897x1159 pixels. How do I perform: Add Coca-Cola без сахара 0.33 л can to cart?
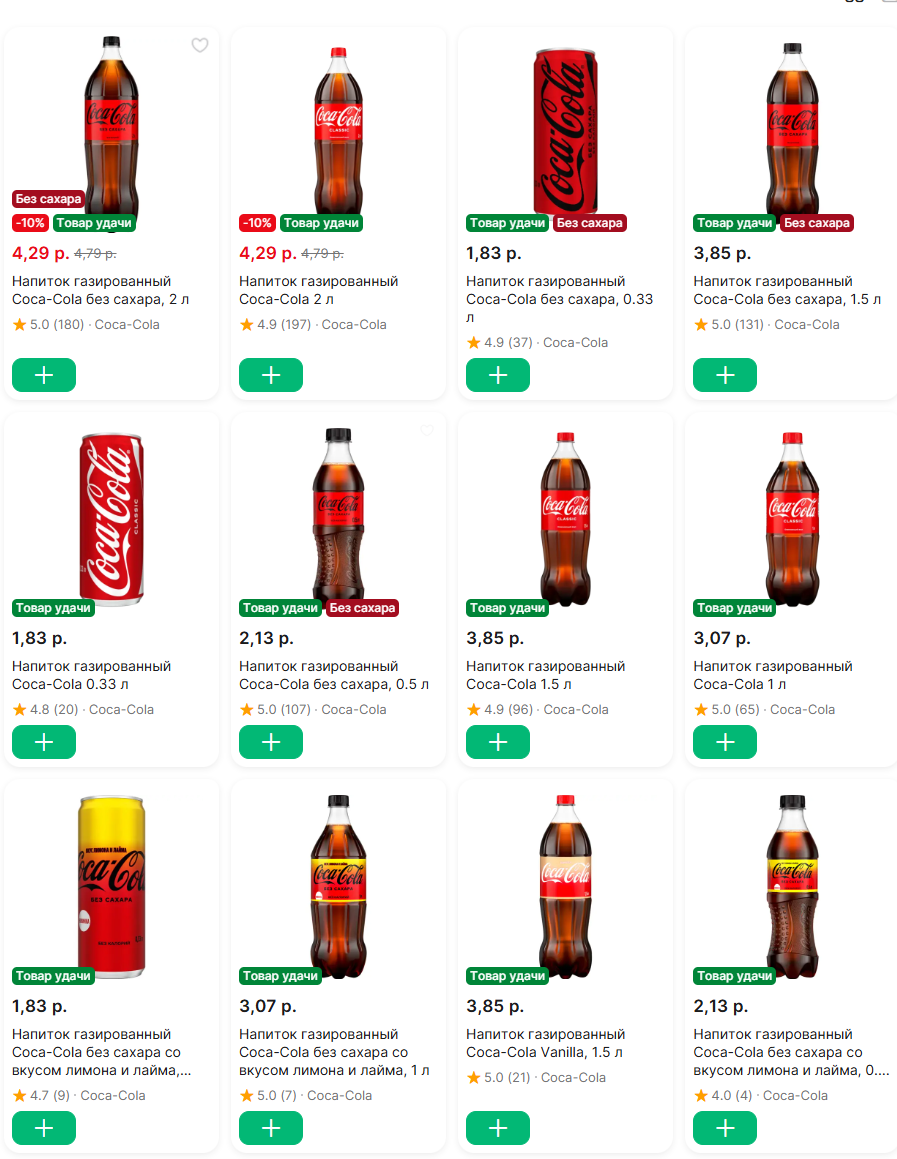coord(498,375)
